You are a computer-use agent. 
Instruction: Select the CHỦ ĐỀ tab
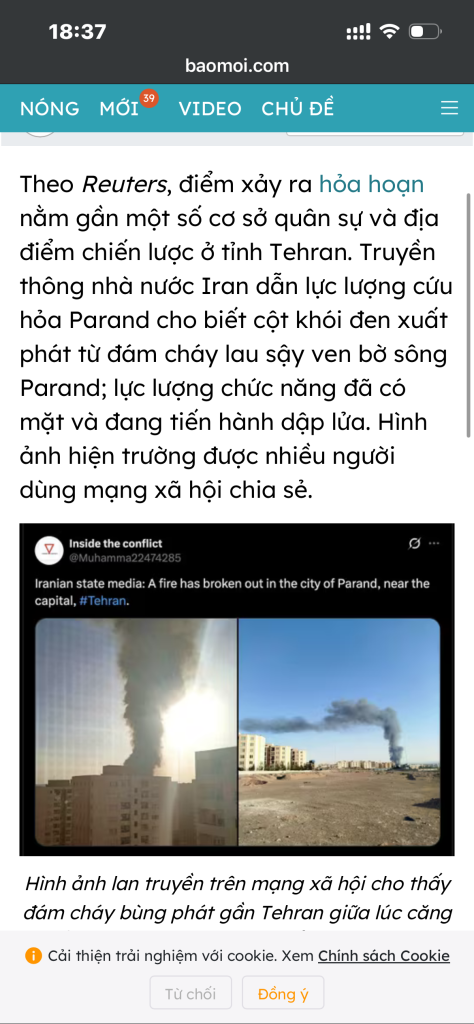click(298, 108)
